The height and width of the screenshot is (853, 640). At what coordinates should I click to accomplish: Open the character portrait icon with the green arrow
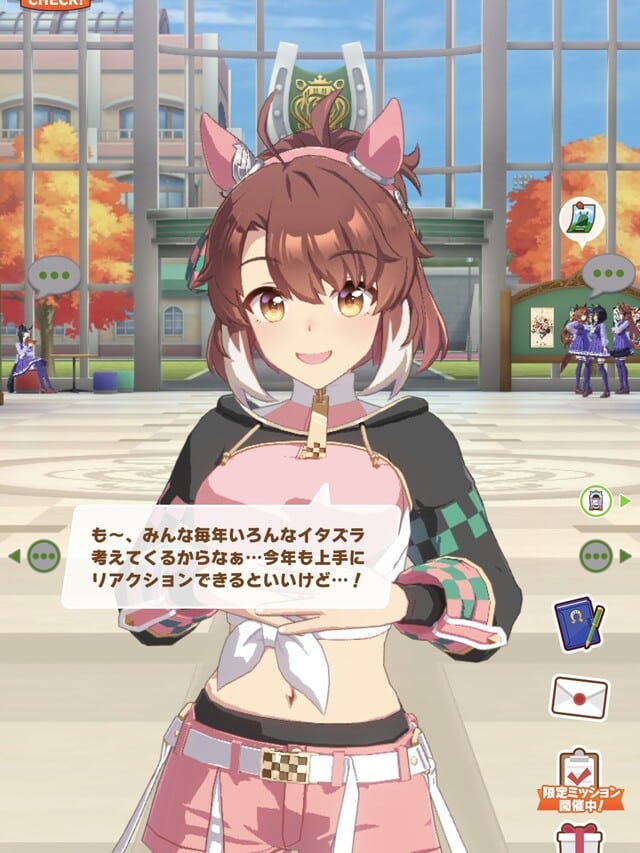pos(596,500)
